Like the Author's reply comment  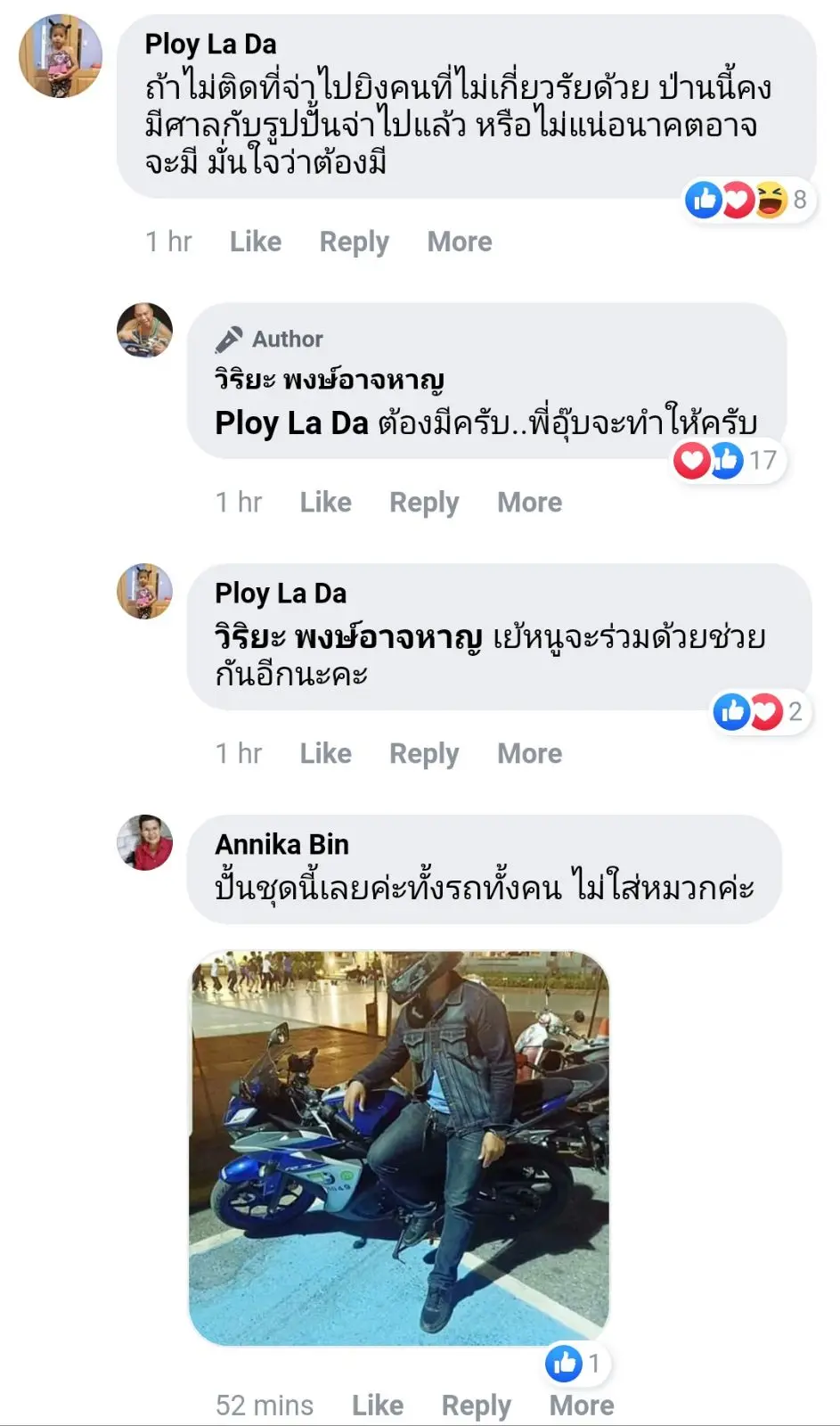click(x=325, y=502)
